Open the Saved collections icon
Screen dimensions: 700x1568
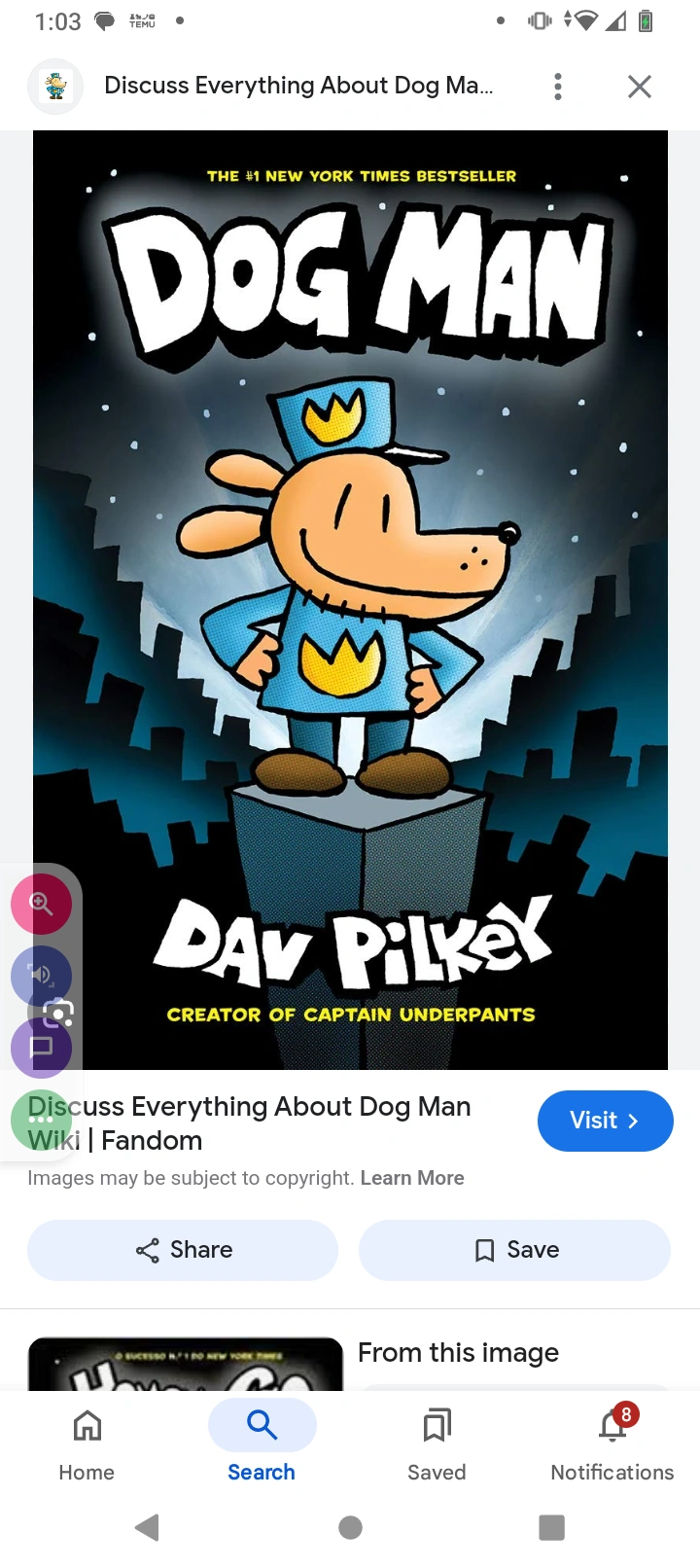point(437,1424)
